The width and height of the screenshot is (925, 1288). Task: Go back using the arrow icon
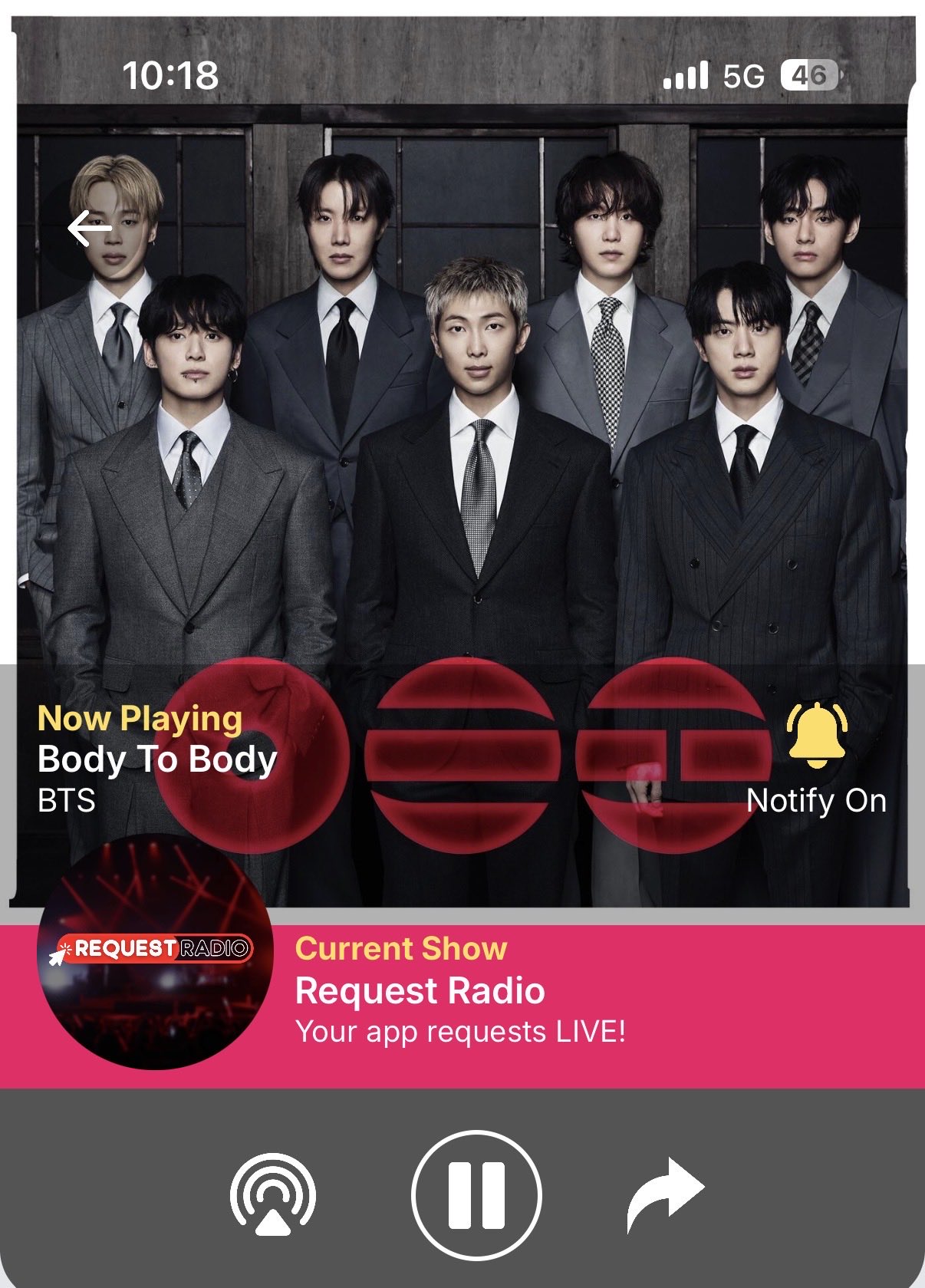click(x=89, y=229)
